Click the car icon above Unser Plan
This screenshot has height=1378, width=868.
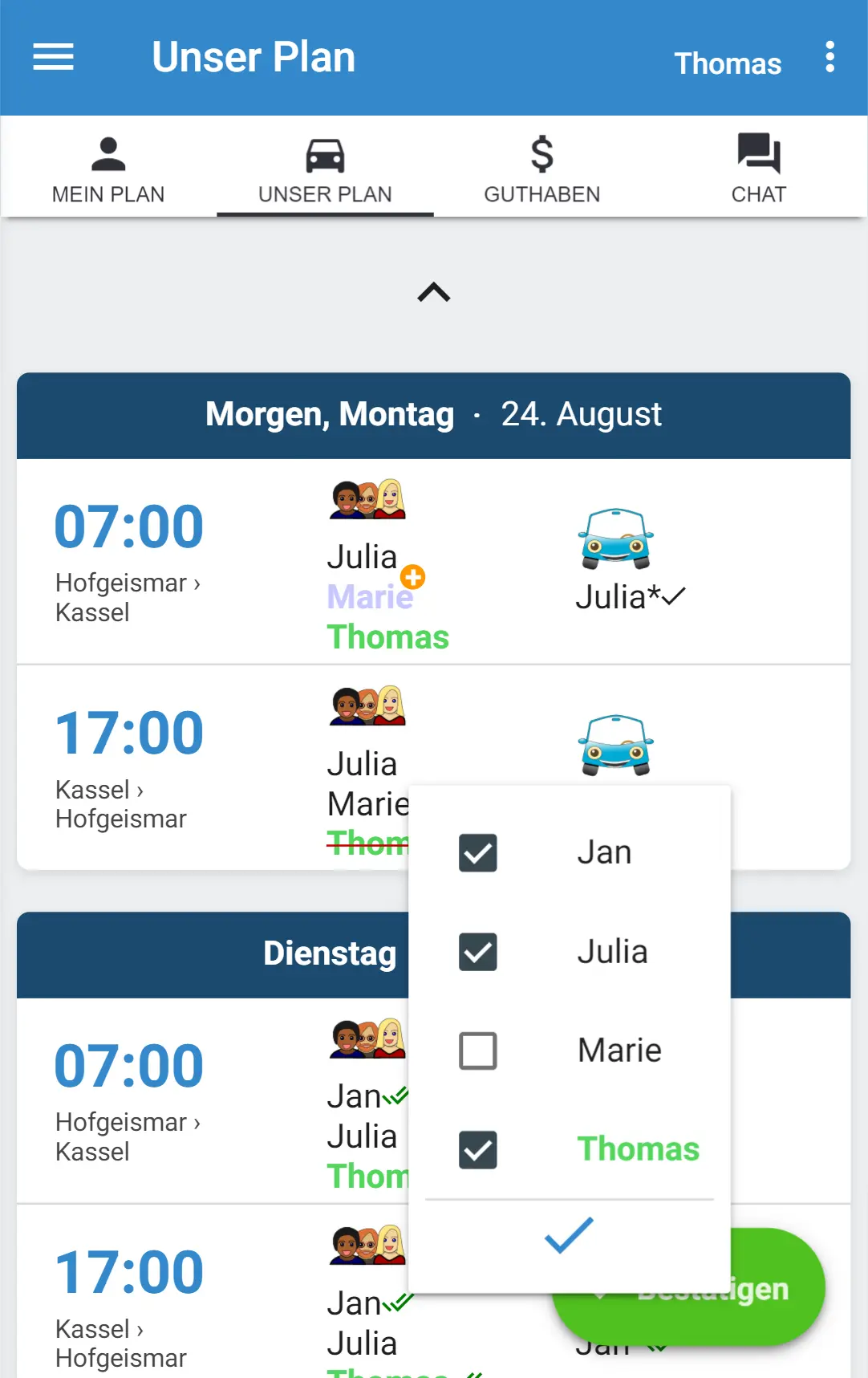pos(324,154)
